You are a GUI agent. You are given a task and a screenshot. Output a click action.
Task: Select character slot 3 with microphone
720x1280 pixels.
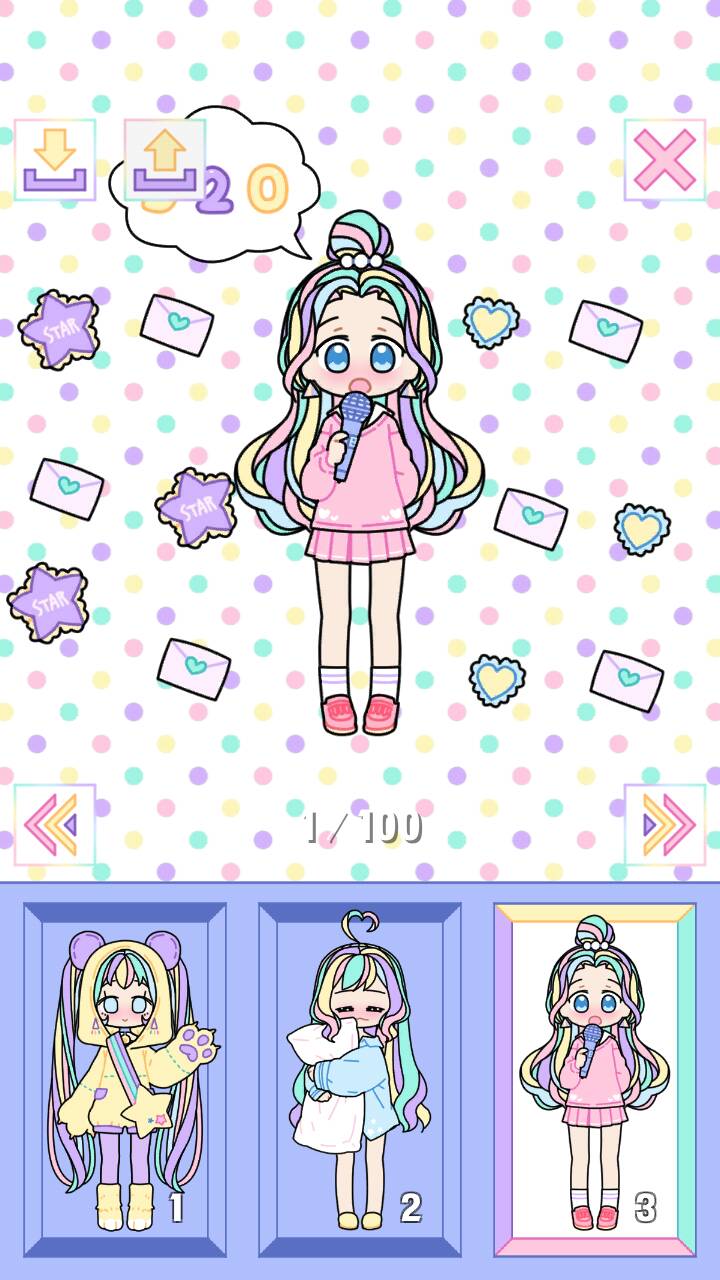pyautogui.click(x=595, y=1080)
